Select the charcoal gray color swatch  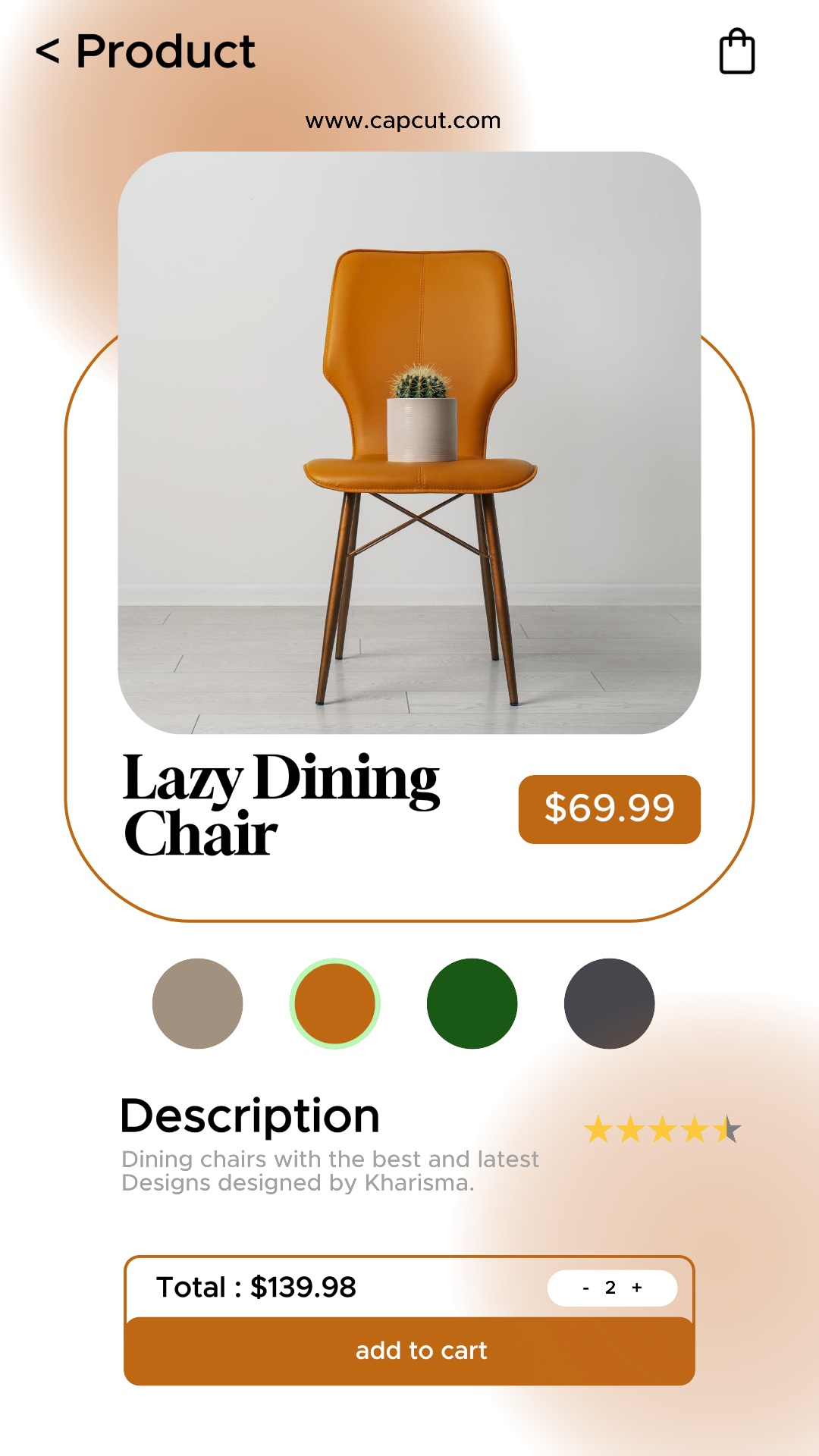pyautogui.click(x=609, y=1003)
